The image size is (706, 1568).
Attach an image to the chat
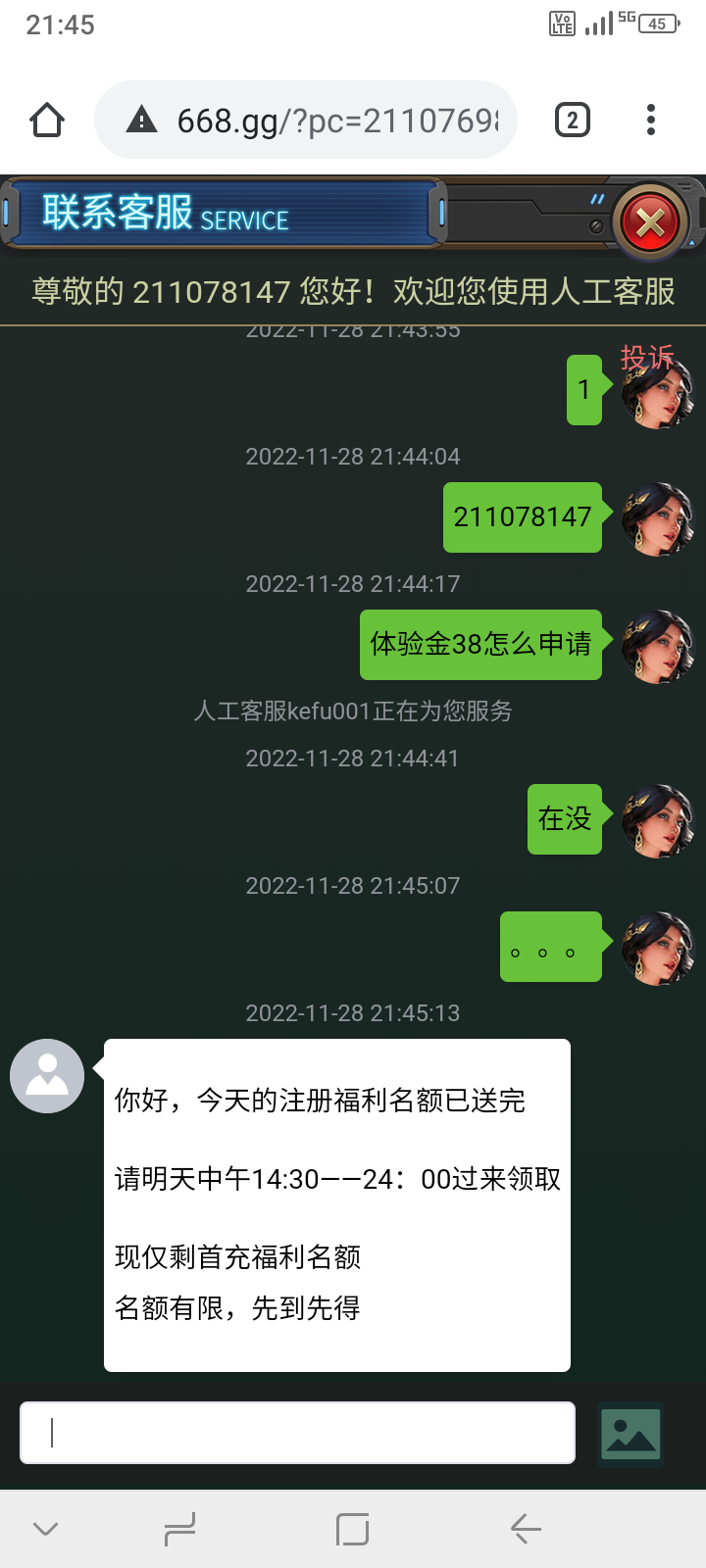coord(630,1434)
